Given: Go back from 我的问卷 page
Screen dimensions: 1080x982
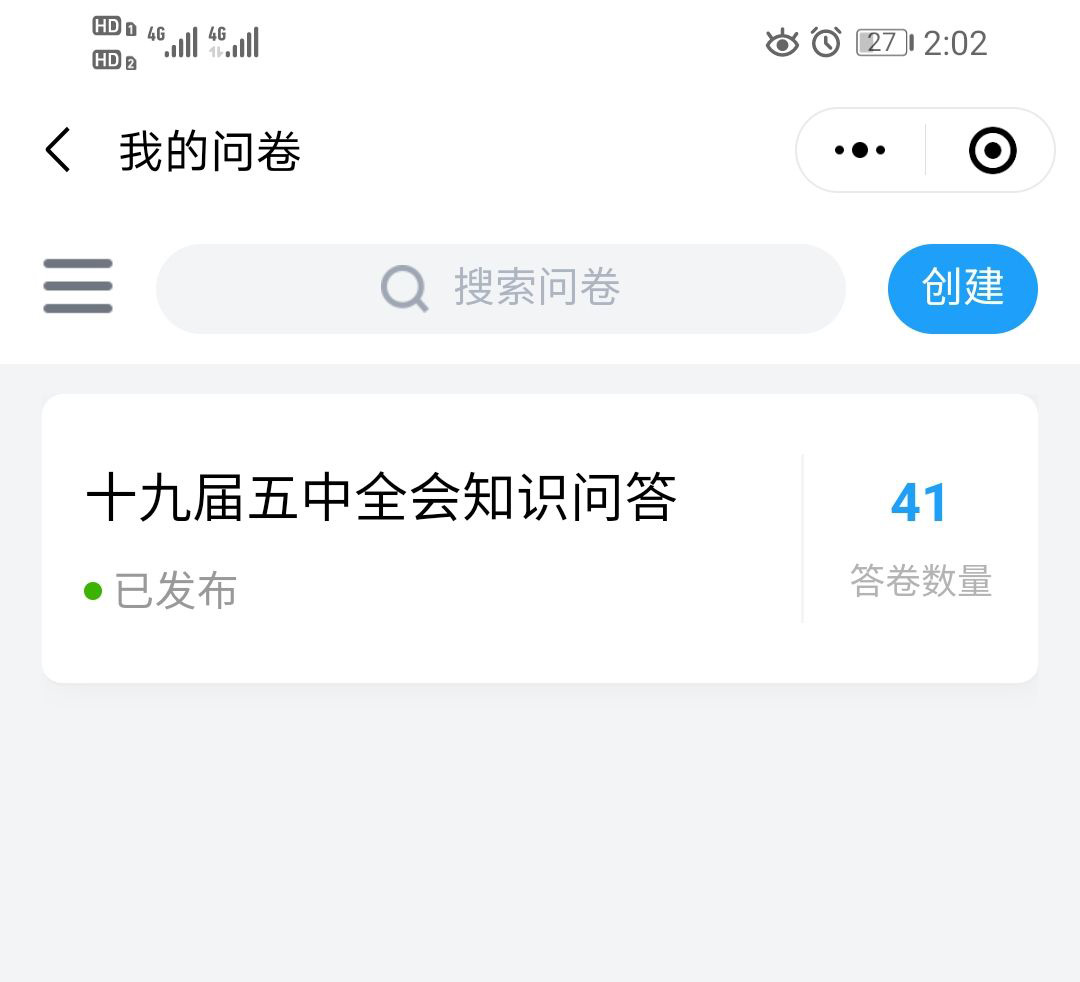Looking at the screenshot, I should coord(58,151).
